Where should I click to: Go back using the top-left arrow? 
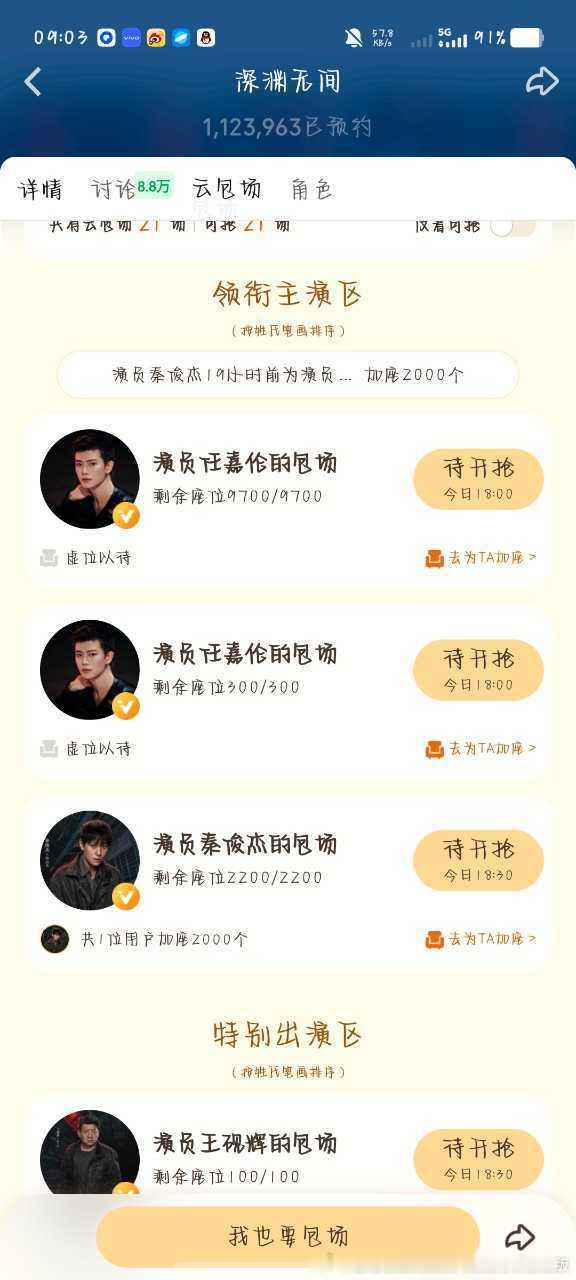pyautogui.click(x=33, y=82)
